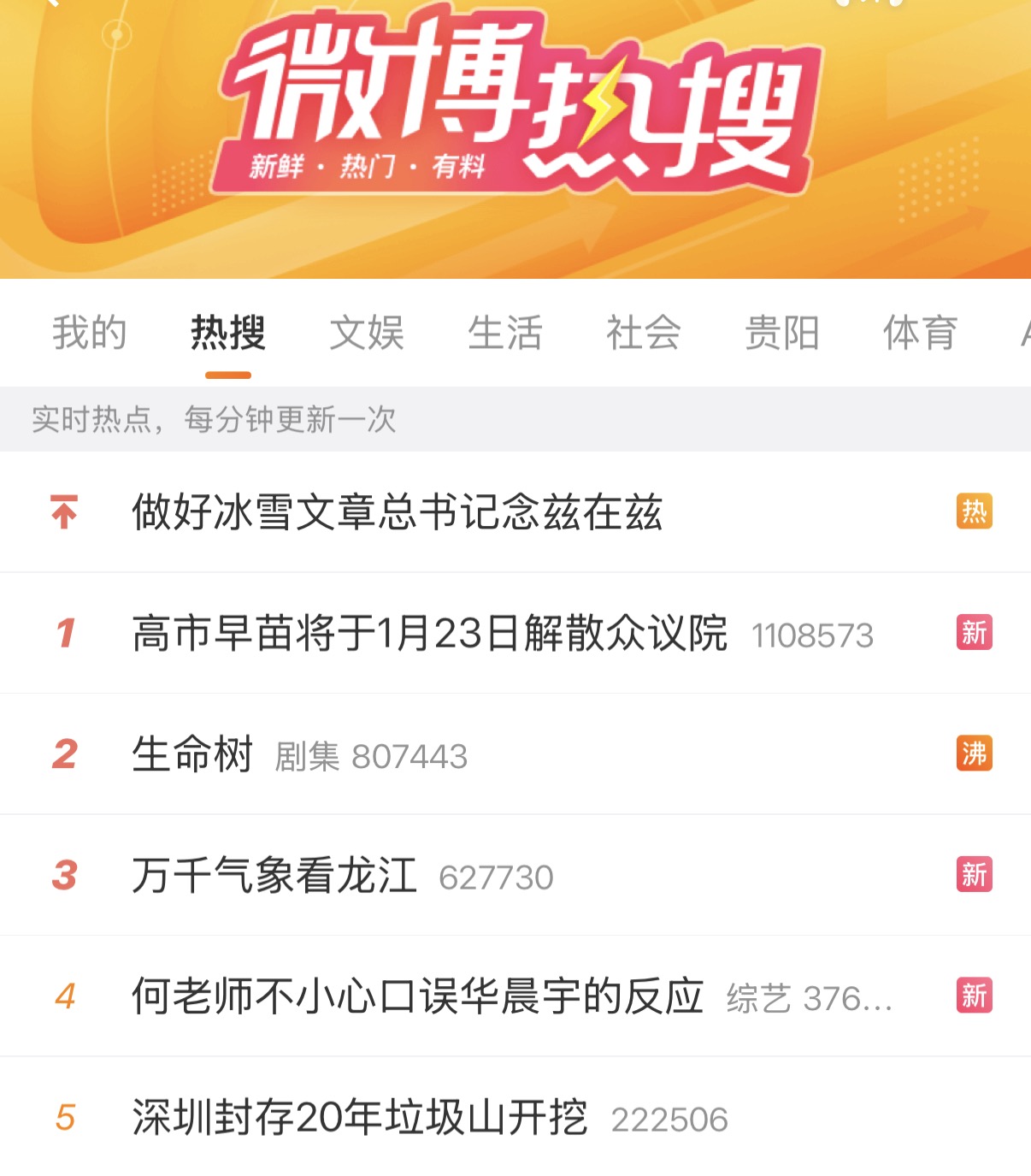This screenshot has width=1031, height=1176.
Task: Open the 生活 tab
Action: tap(505, 333)
